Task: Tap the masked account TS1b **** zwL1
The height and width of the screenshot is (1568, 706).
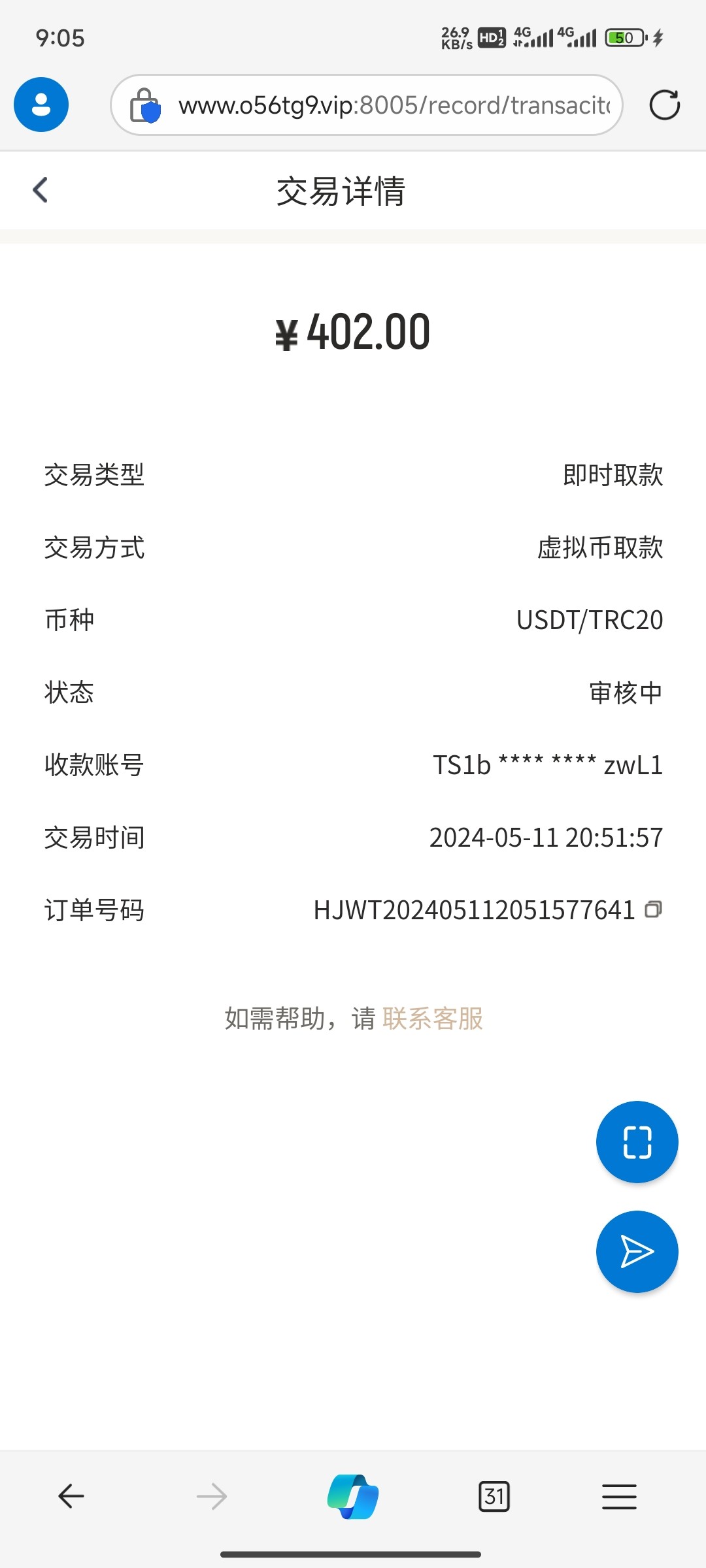Action: click(x=548, y=765)
